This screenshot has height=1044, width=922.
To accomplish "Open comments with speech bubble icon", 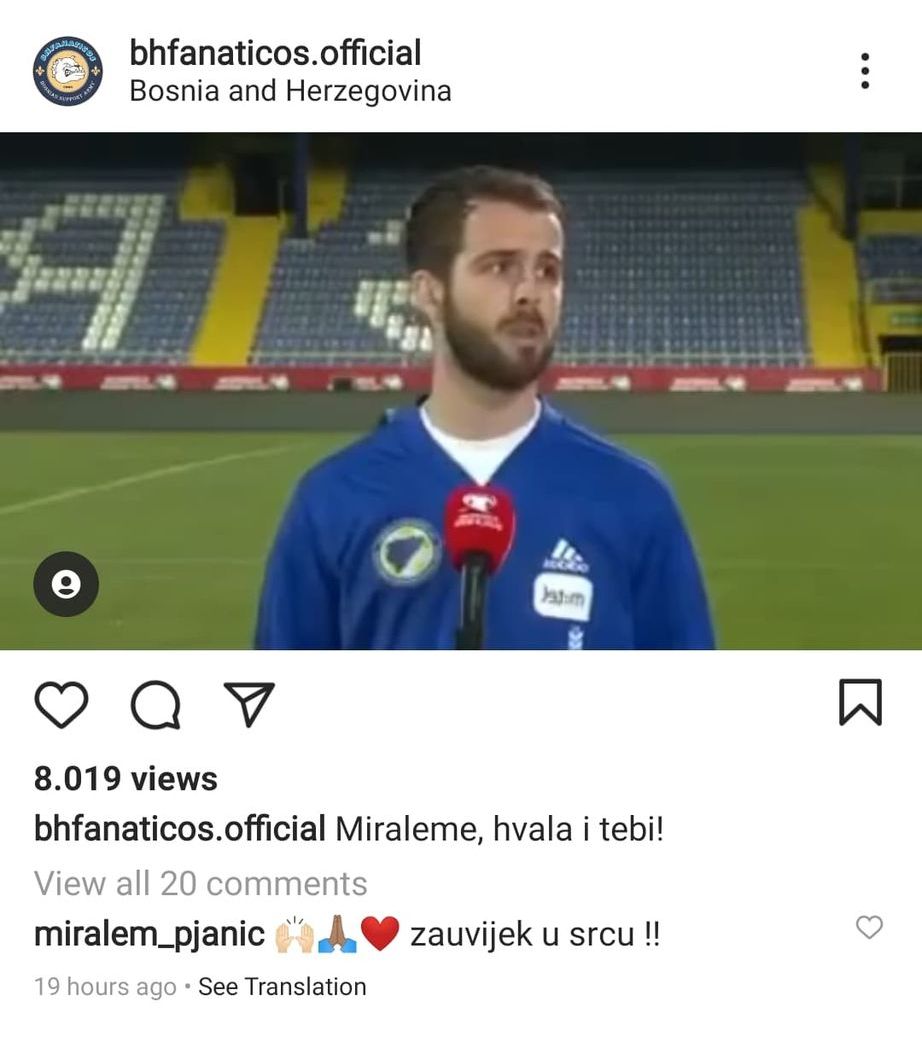I will point(156,705).
